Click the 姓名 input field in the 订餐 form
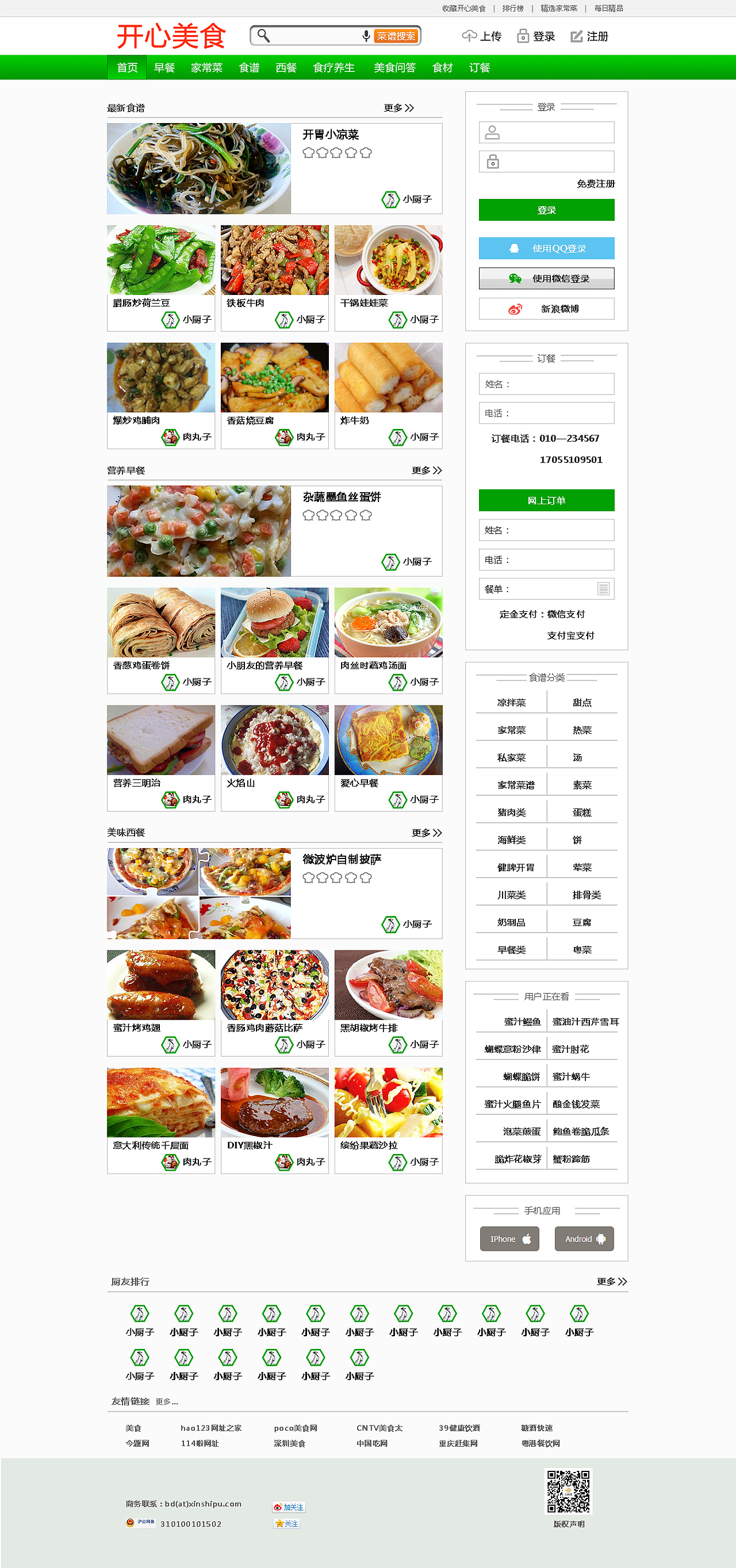 click(546, 384)
